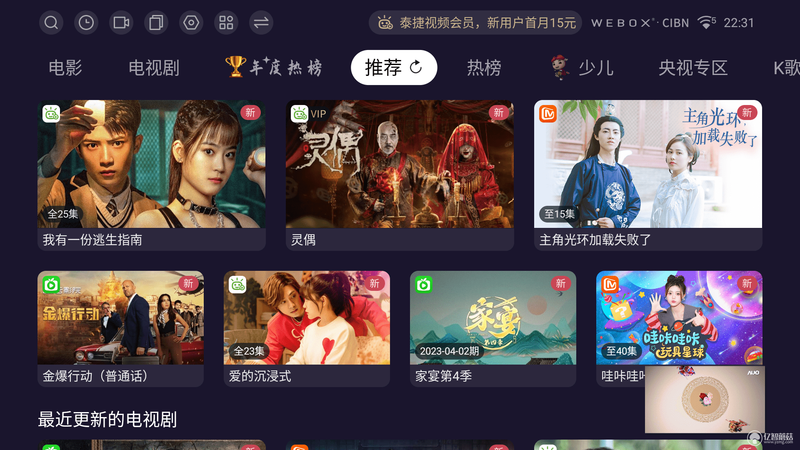Switch to the 热榜 tab

coord(484,68)
